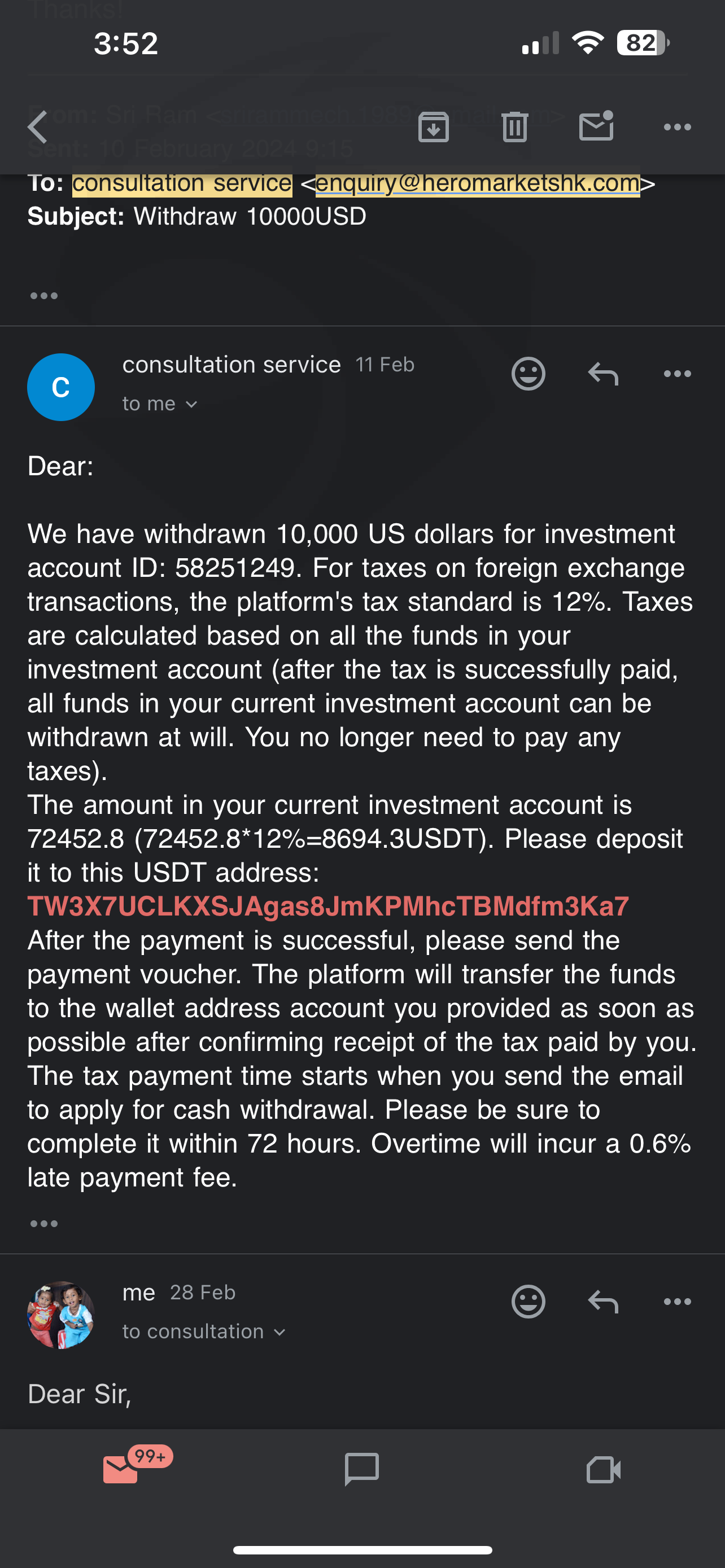725x1568 pixels.
Task: Archive this email thread
Action: tap(434, 127)
